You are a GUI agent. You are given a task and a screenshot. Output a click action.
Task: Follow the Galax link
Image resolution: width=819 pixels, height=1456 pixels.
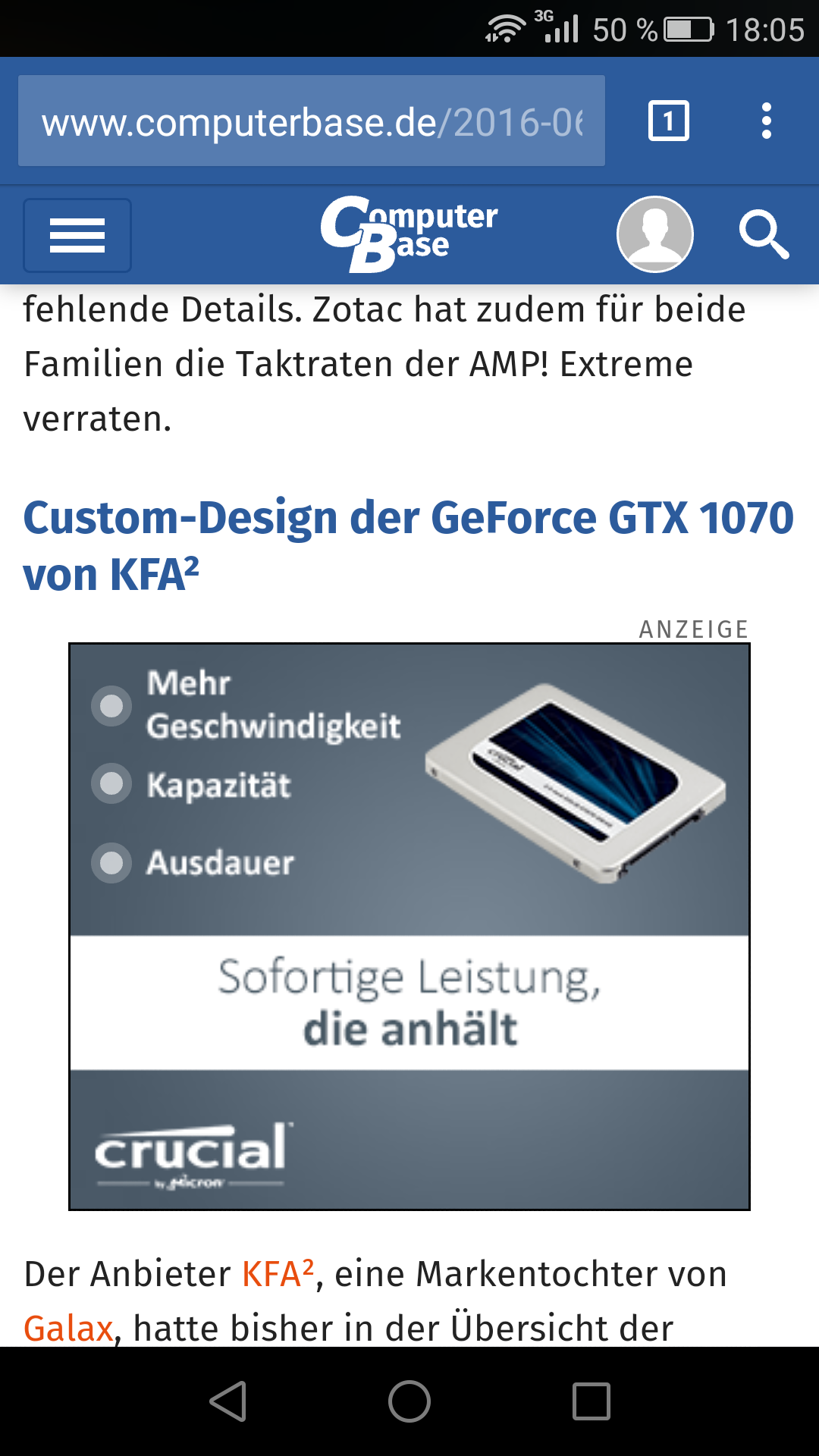click(x=68, y=1329)
